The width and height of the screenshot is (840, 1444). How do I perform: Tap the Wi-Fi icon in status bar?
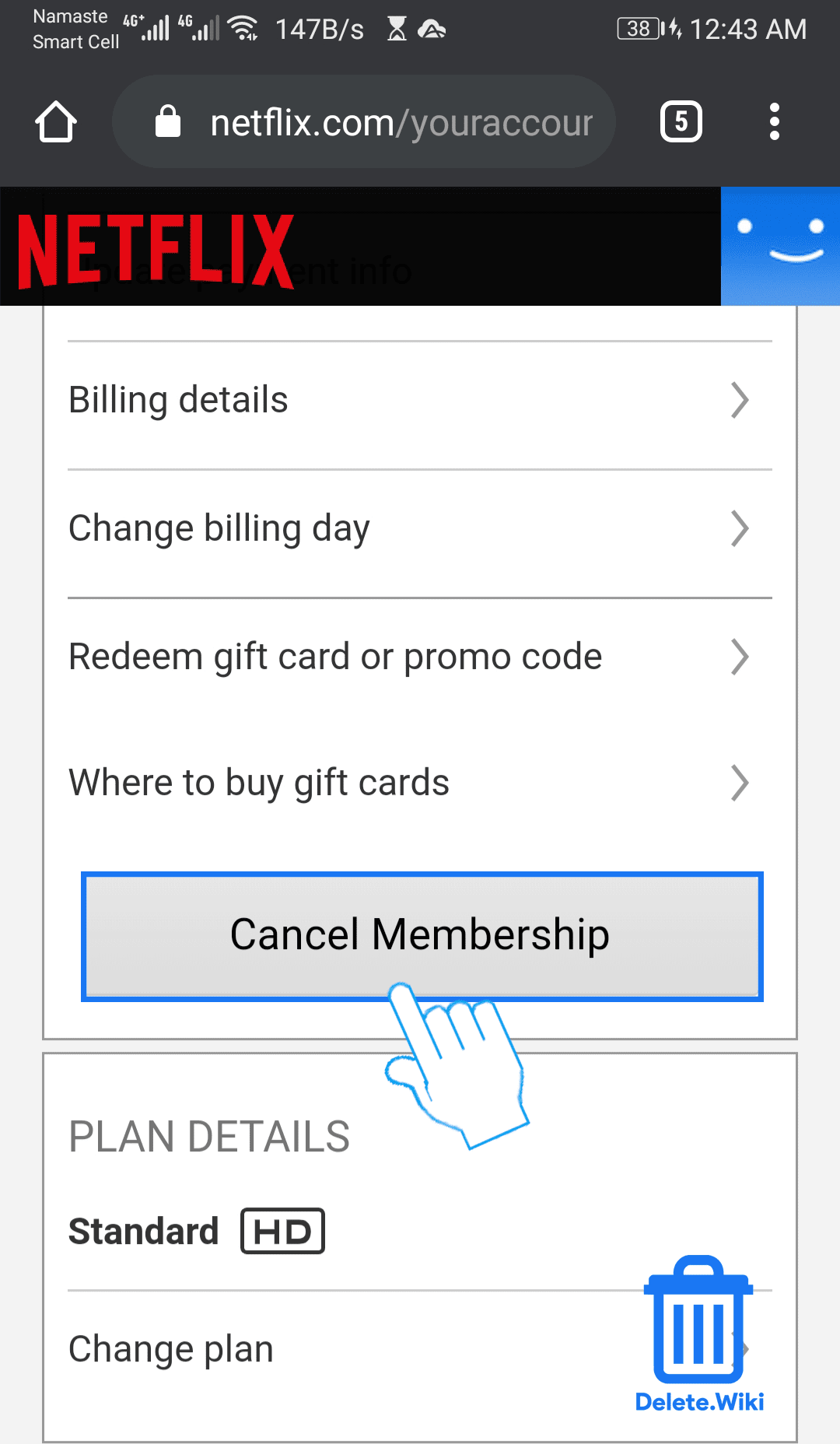tap(243, 29)
